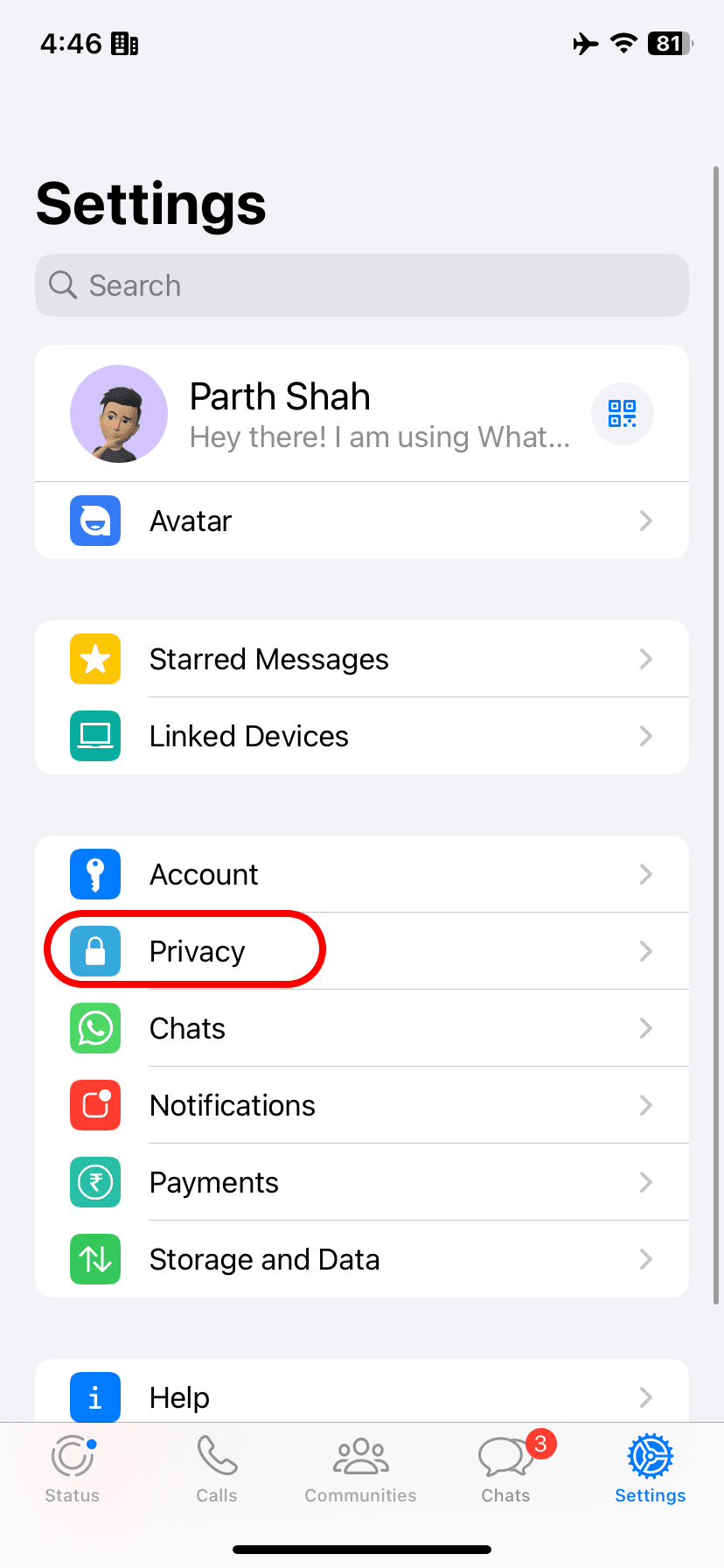Click the Linked Devices monitor icon
724x1568 pixels.
[94, 736]
